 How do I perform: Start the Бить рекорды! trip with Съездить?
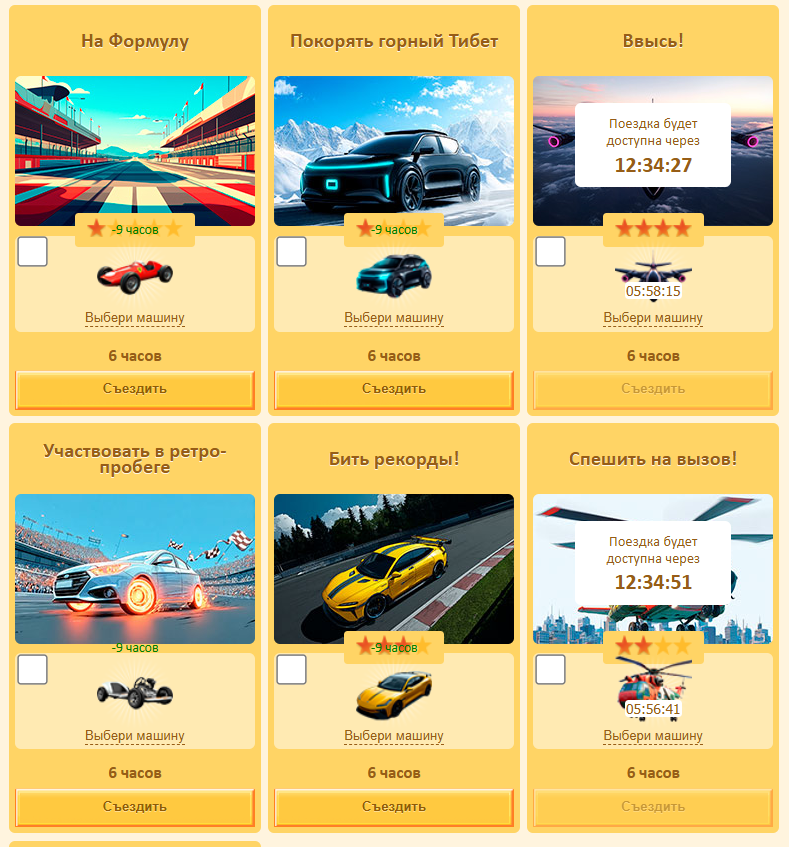click(x=394, y=807)
